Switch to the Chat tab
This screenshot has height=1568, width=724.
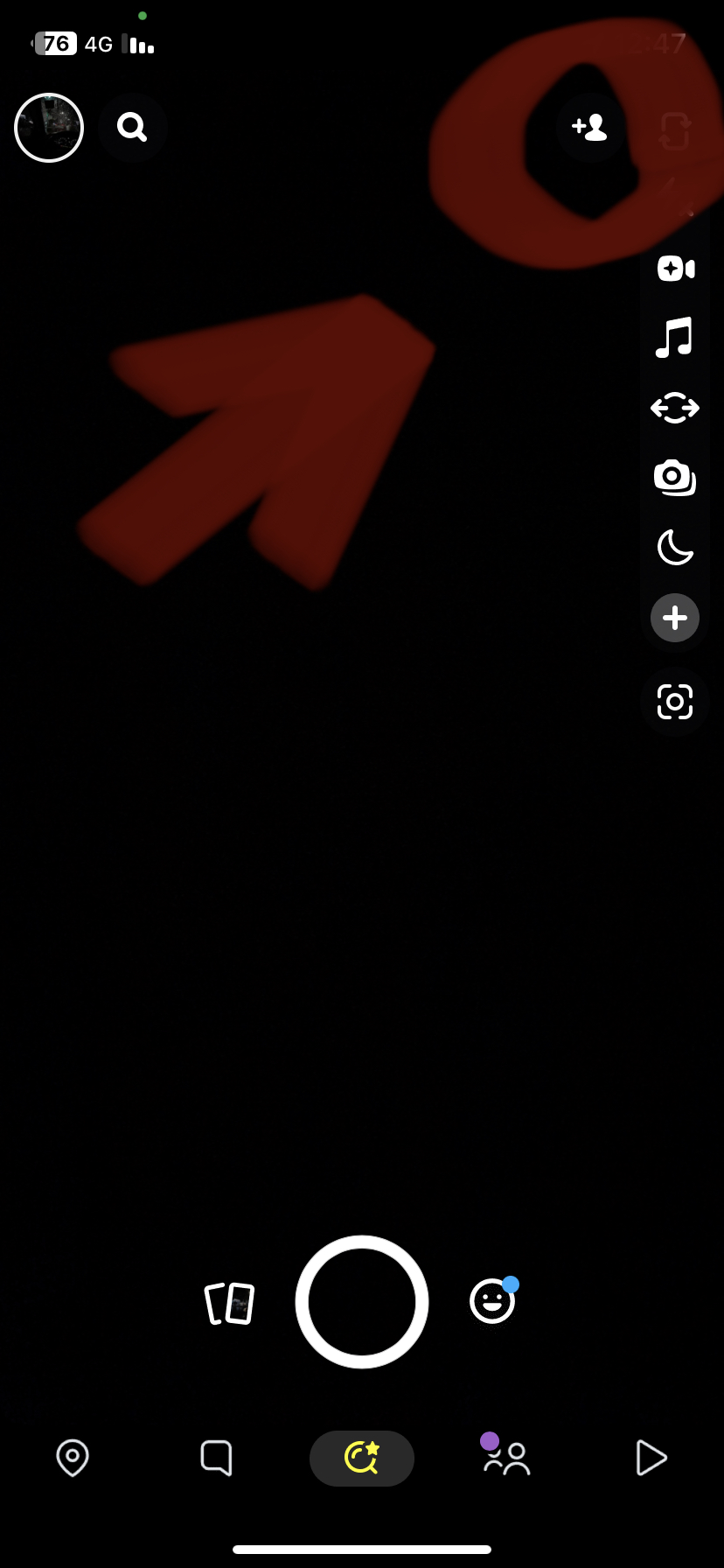pyautogui.click(x=216, y=1458)
